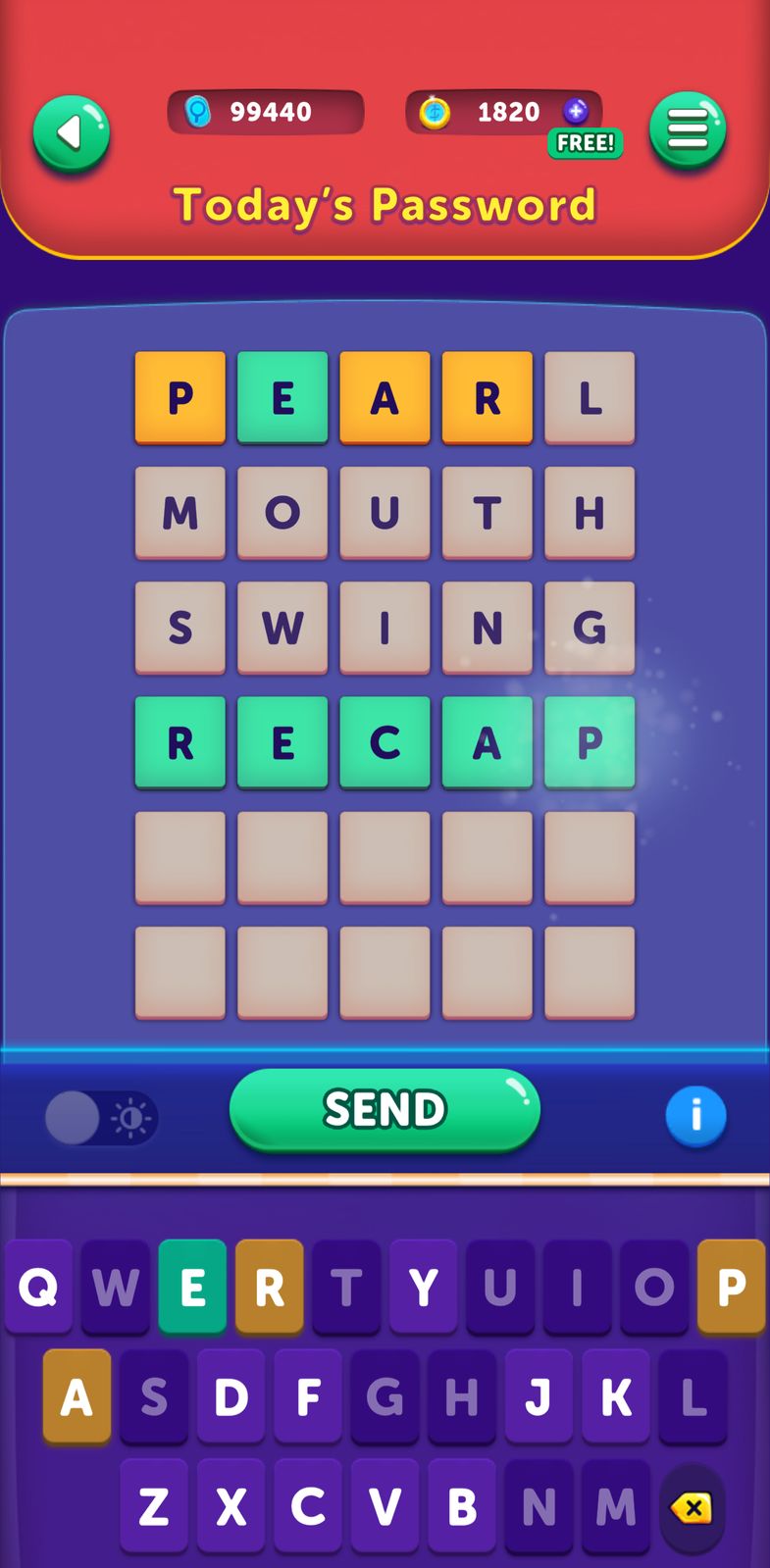Open the blue info button

[x=695, y=1115]
